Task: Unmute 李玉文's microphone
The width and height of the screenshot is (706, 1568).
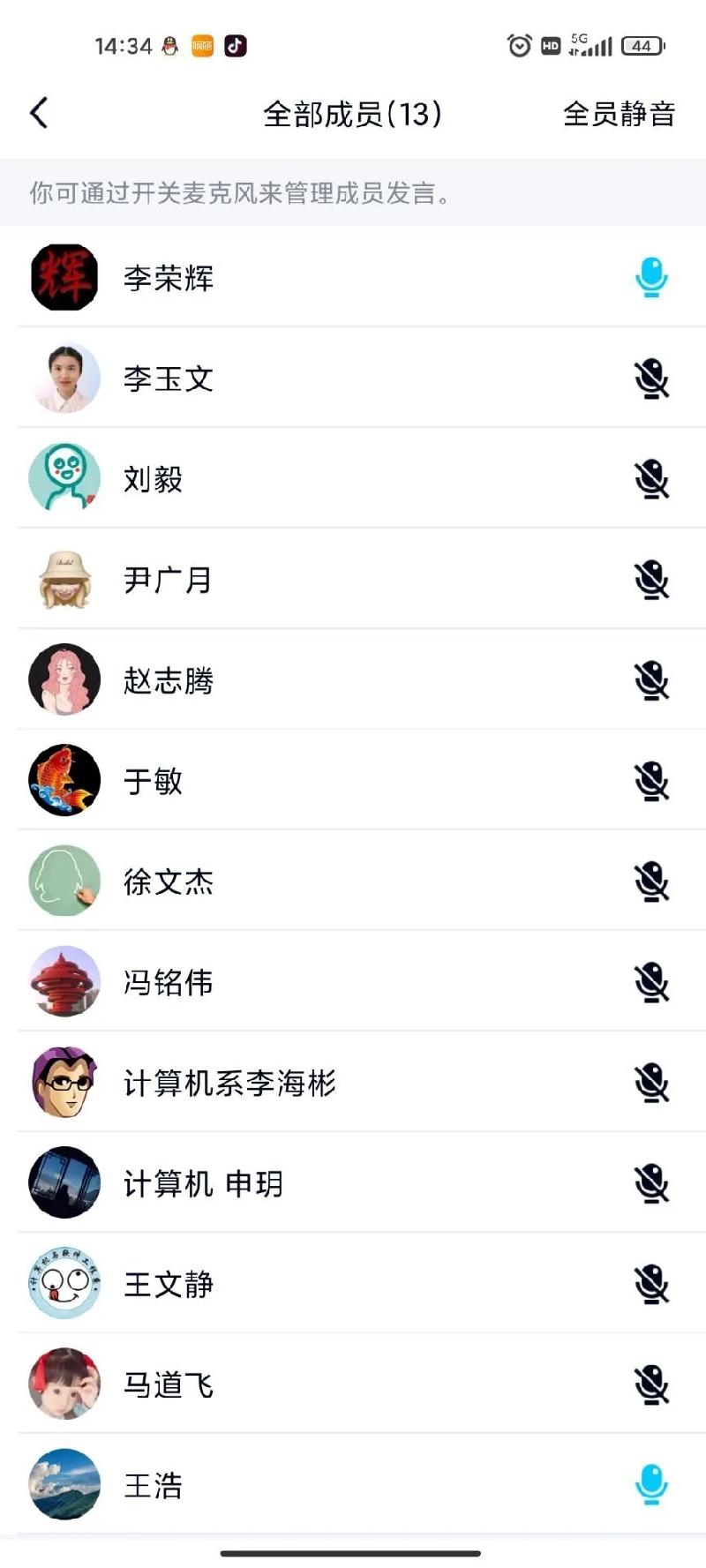Action: (651, 379)
